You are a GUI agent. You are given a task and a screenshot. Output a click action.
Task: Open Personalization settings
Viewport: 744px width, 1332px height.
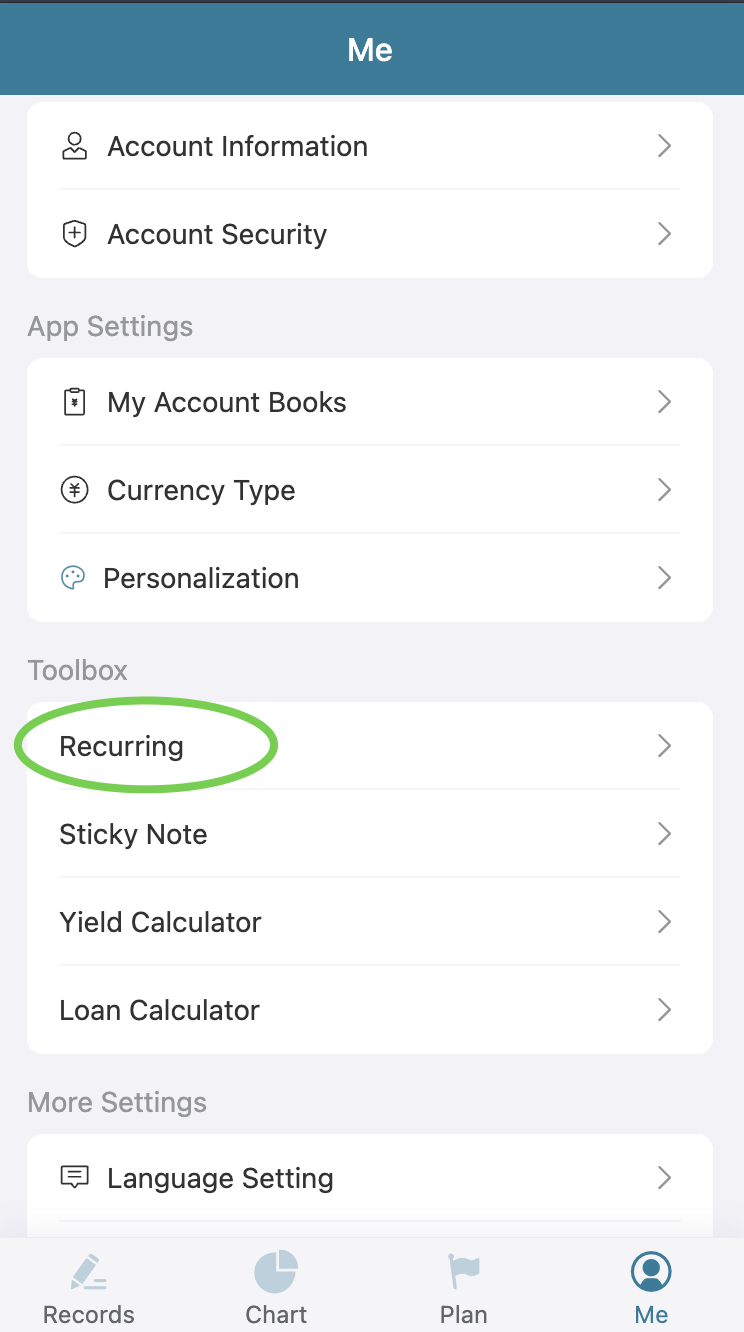coord(369,578)
